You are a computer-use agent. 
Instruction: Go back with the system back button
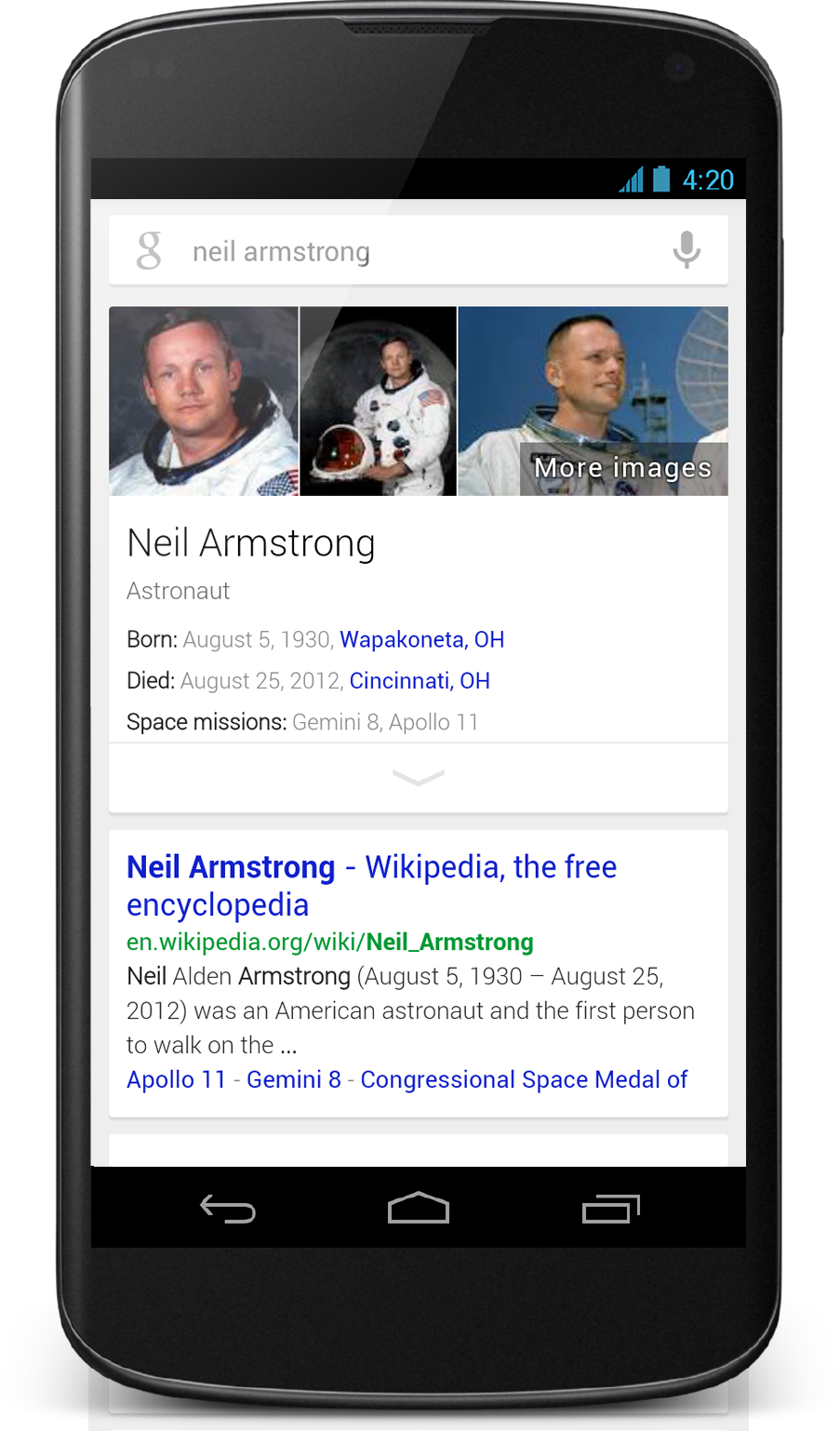tap(228, 1209)
